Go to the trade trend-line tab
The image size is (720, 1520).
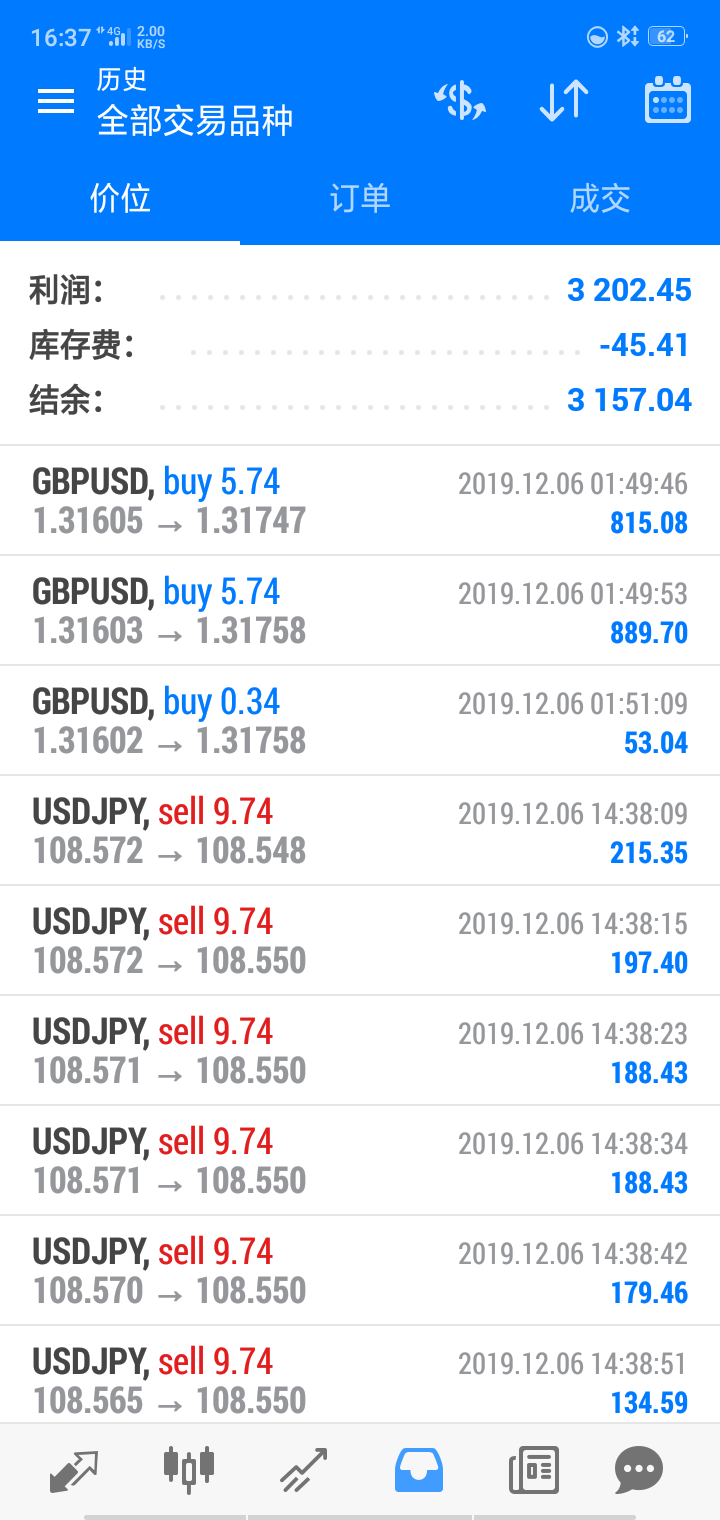[x=304, y=1470]
